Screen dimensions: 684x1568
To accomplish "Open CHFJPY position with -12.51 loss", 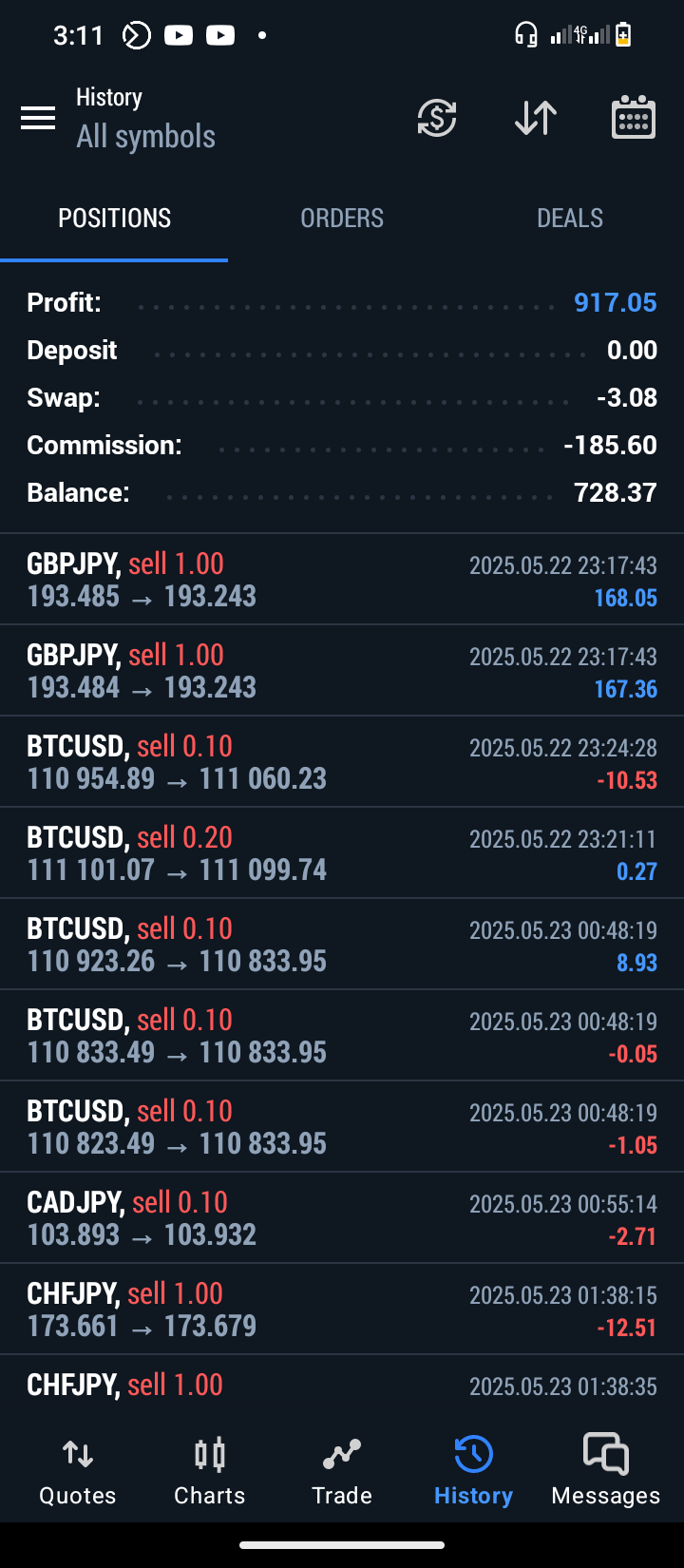I will [x=342, y=1310].
